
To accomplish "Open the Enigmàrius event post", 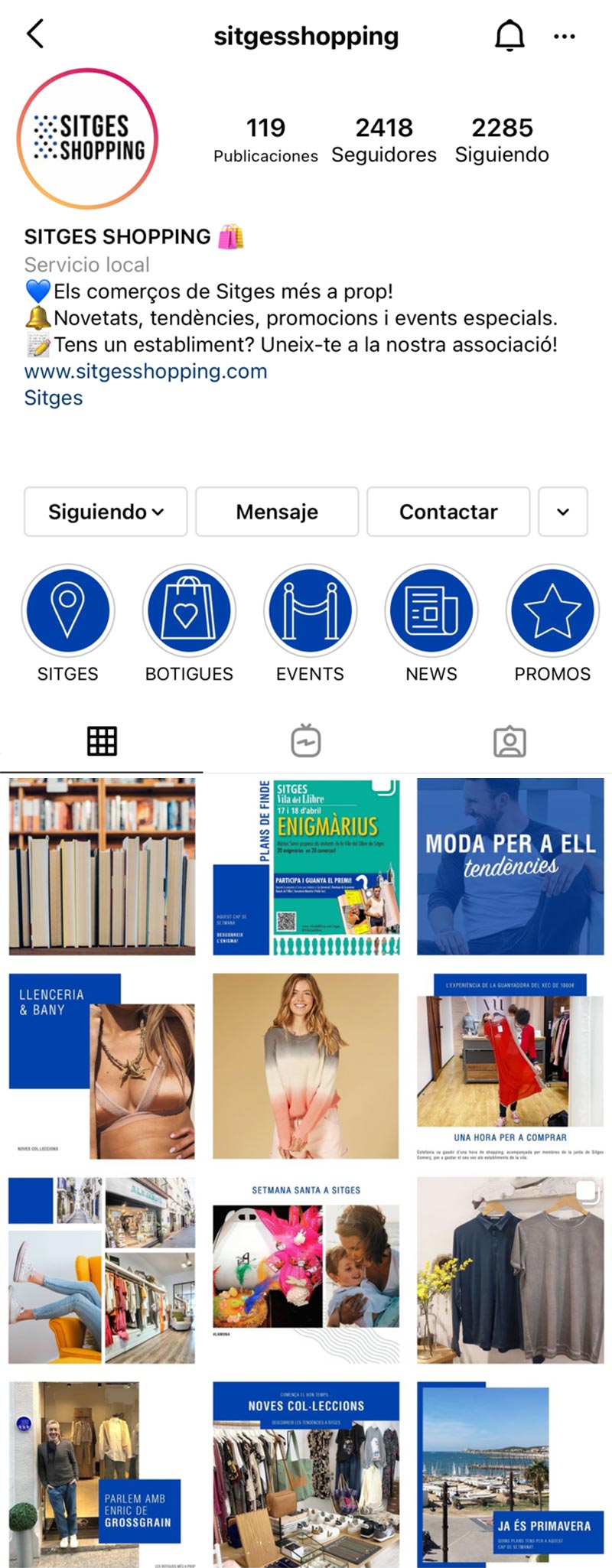I will click(x=306, y=867).
